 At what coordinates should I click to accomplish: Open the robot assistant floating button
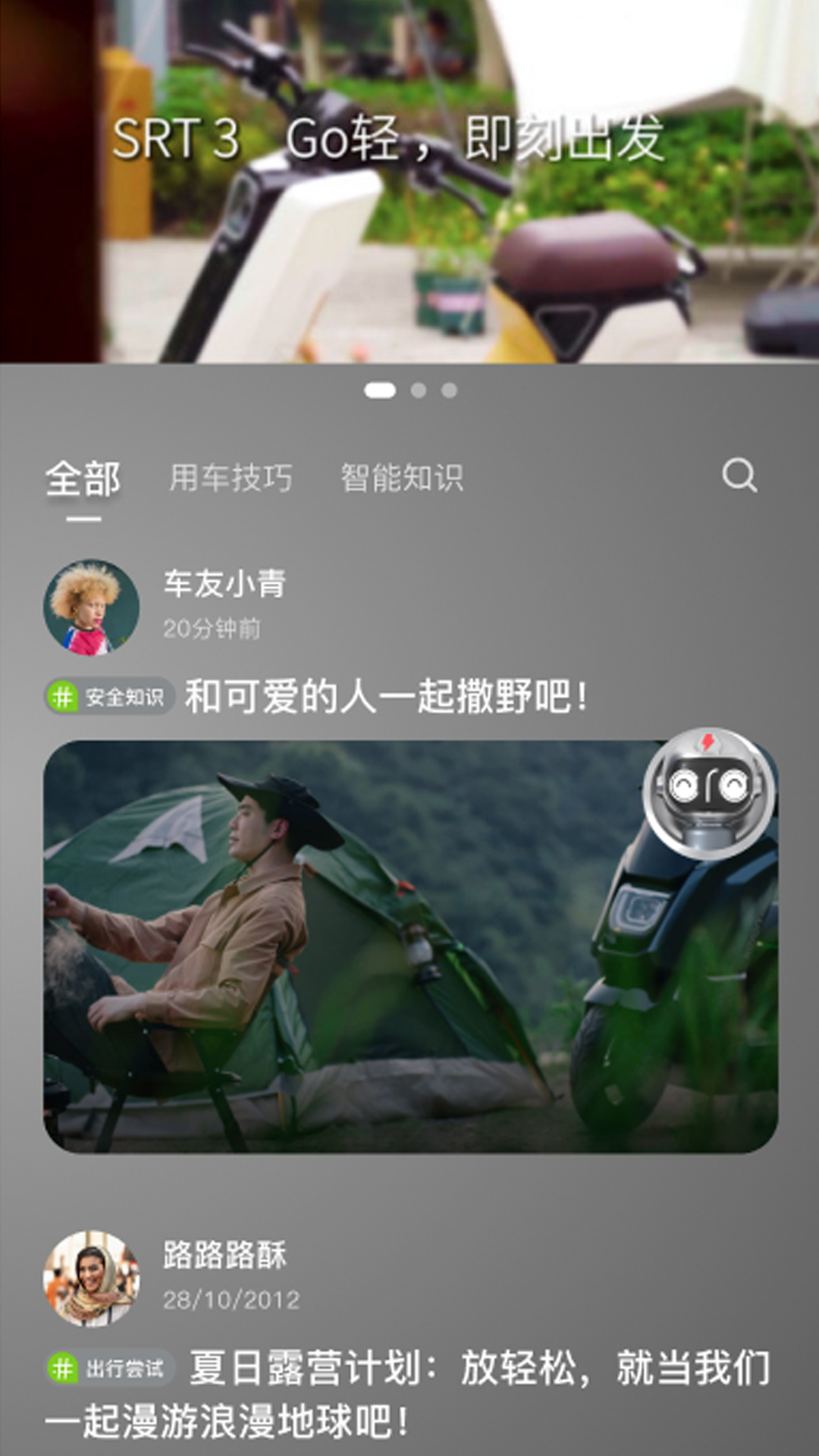pos(708,792)
